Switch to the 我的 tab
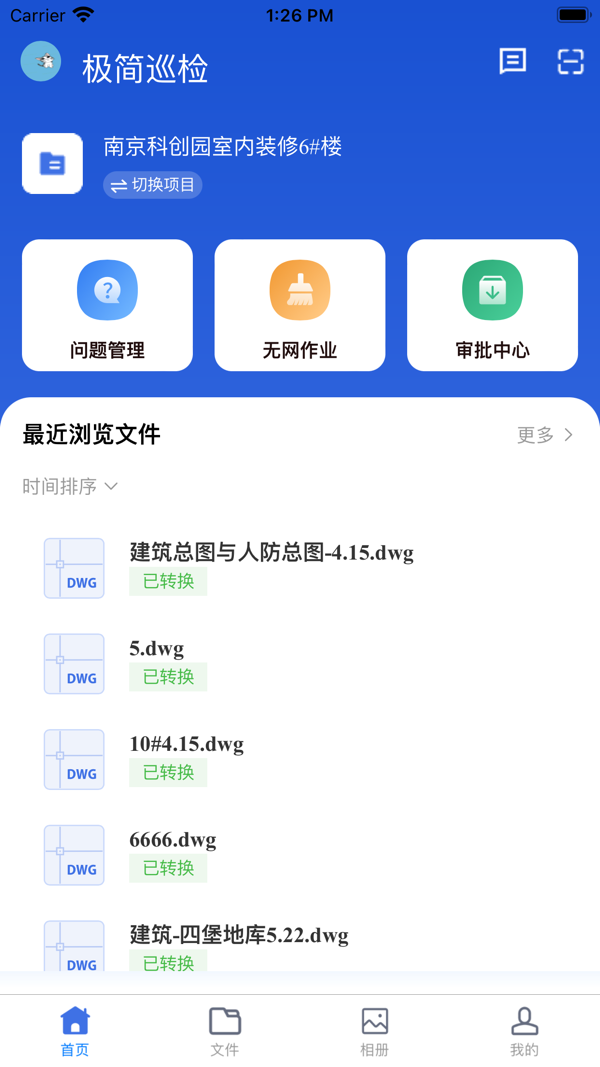Image resolution: width=600 pixels, height=1067 pixels. pos(524,1031)
